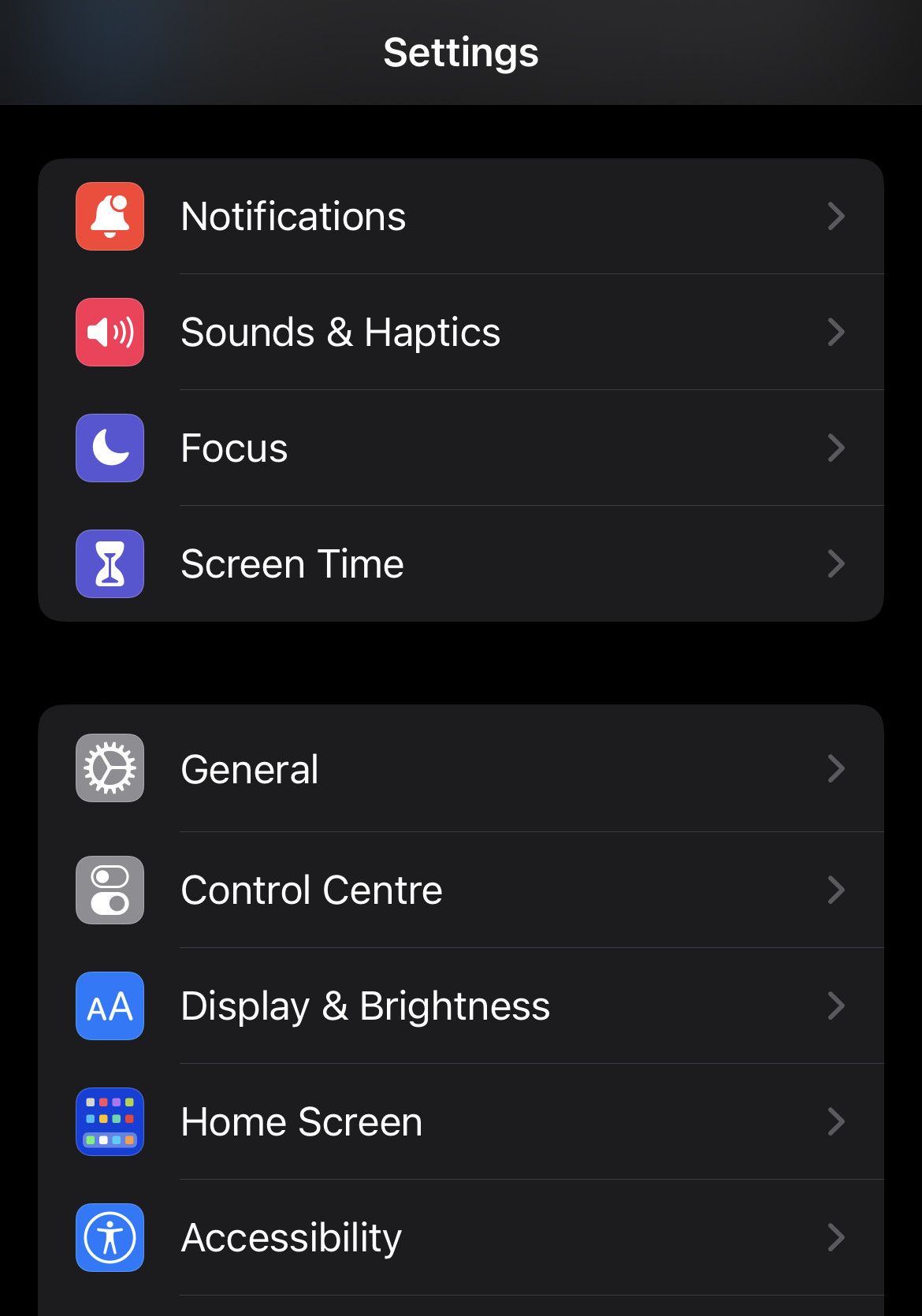Open Display & Brightness

(460, 1006)
